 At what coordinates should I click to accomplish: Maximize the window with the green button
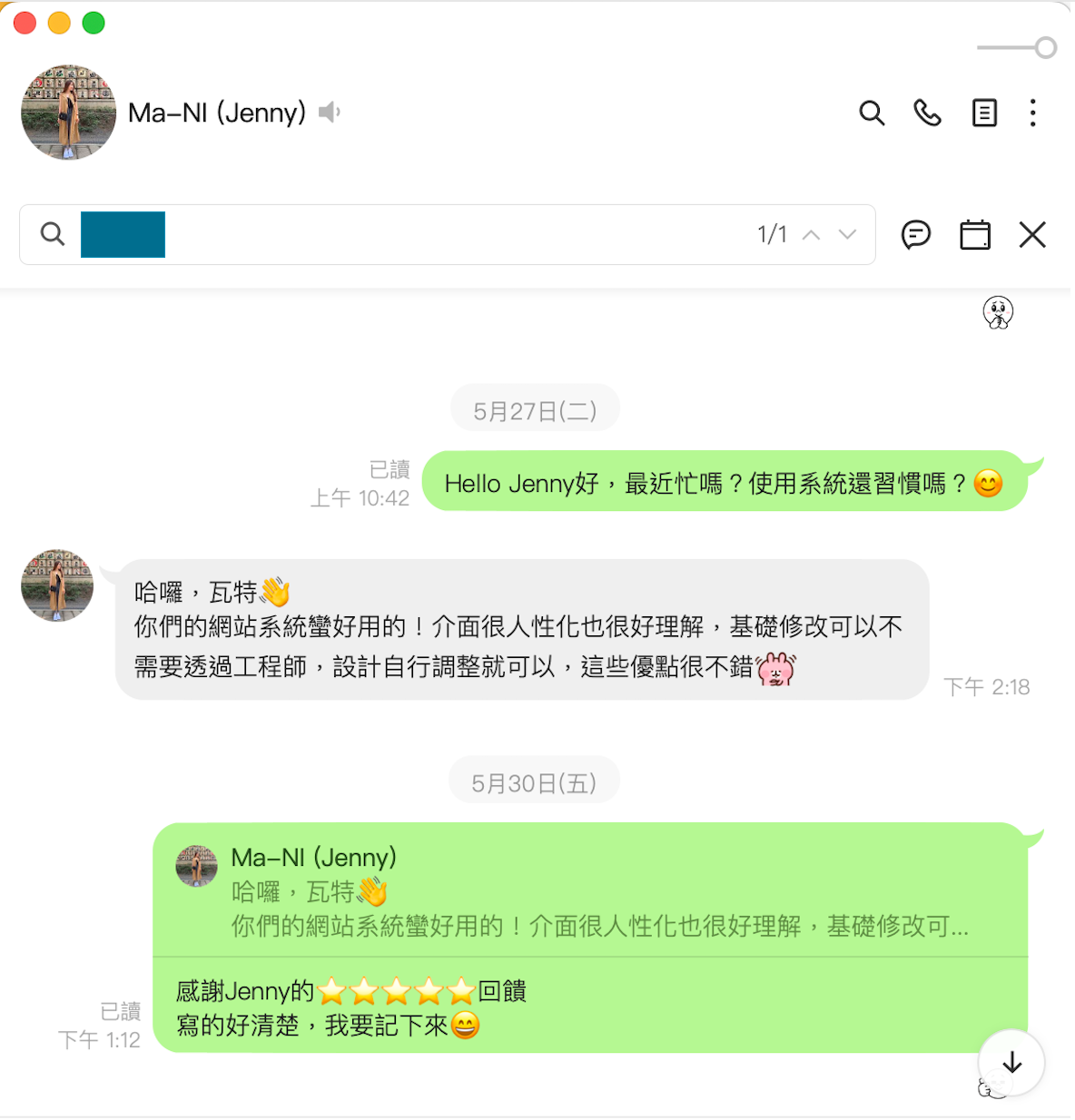tap(94, 23)
